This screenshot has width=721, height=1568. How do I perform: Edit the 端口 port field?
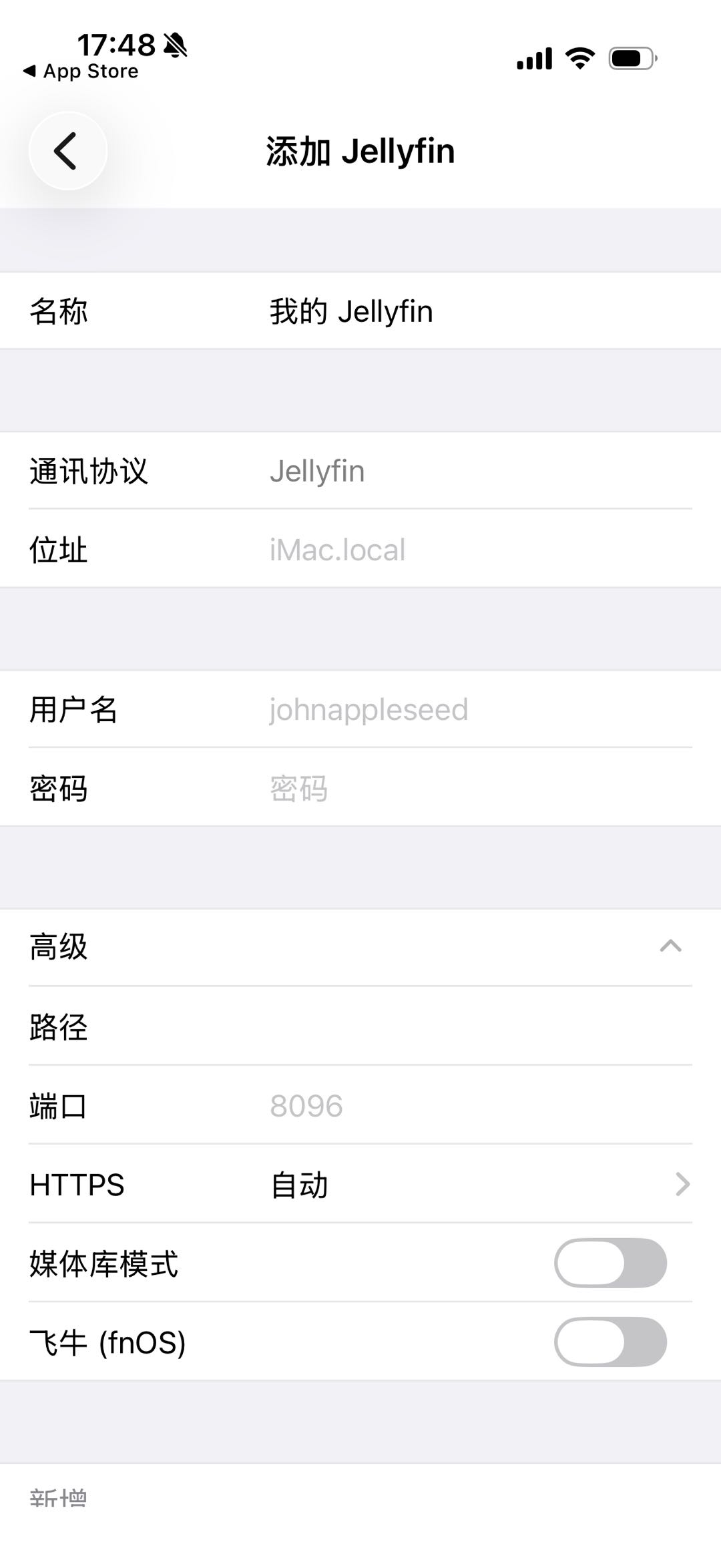(467, 1106)
